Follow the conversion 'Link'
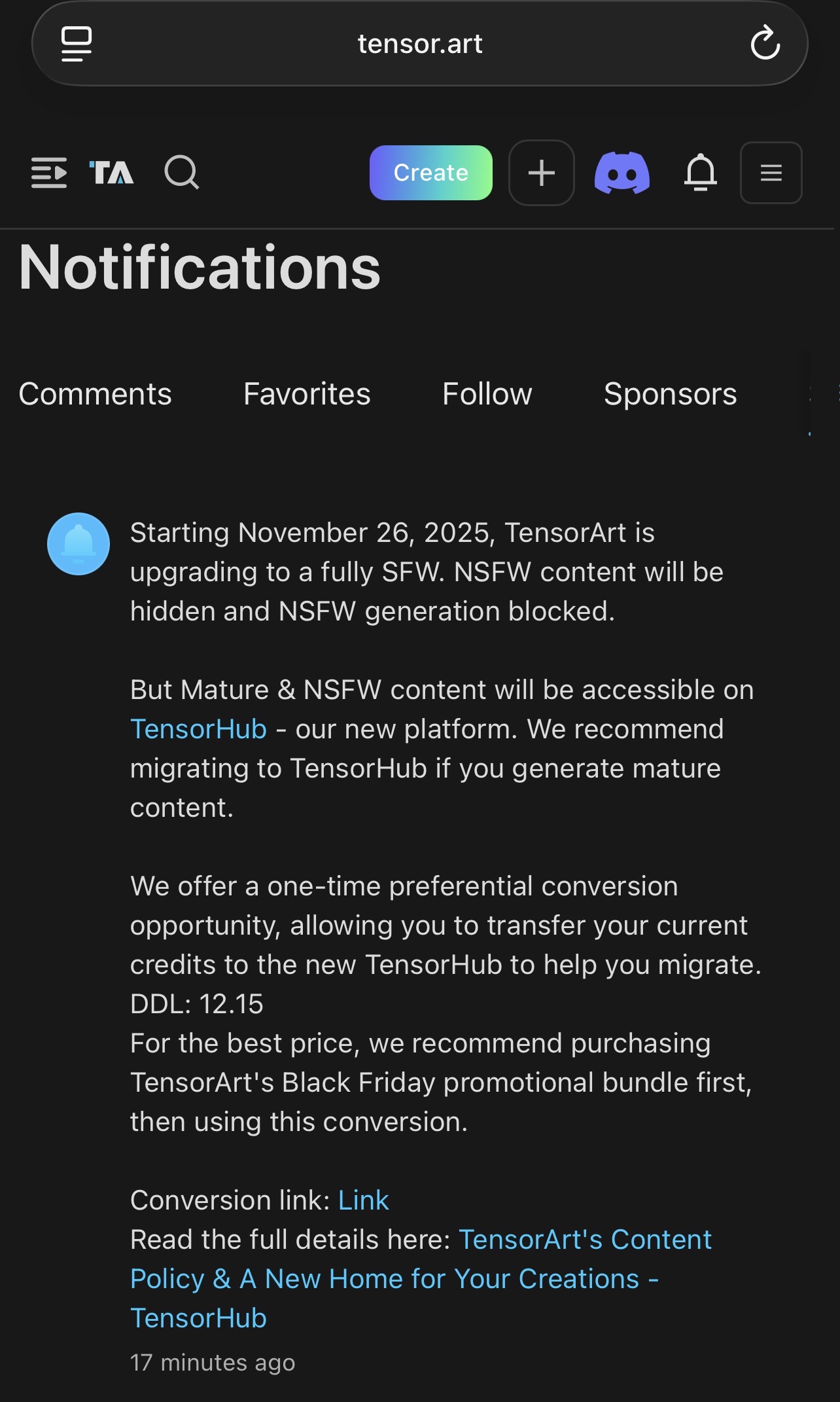 point(363,1200)
